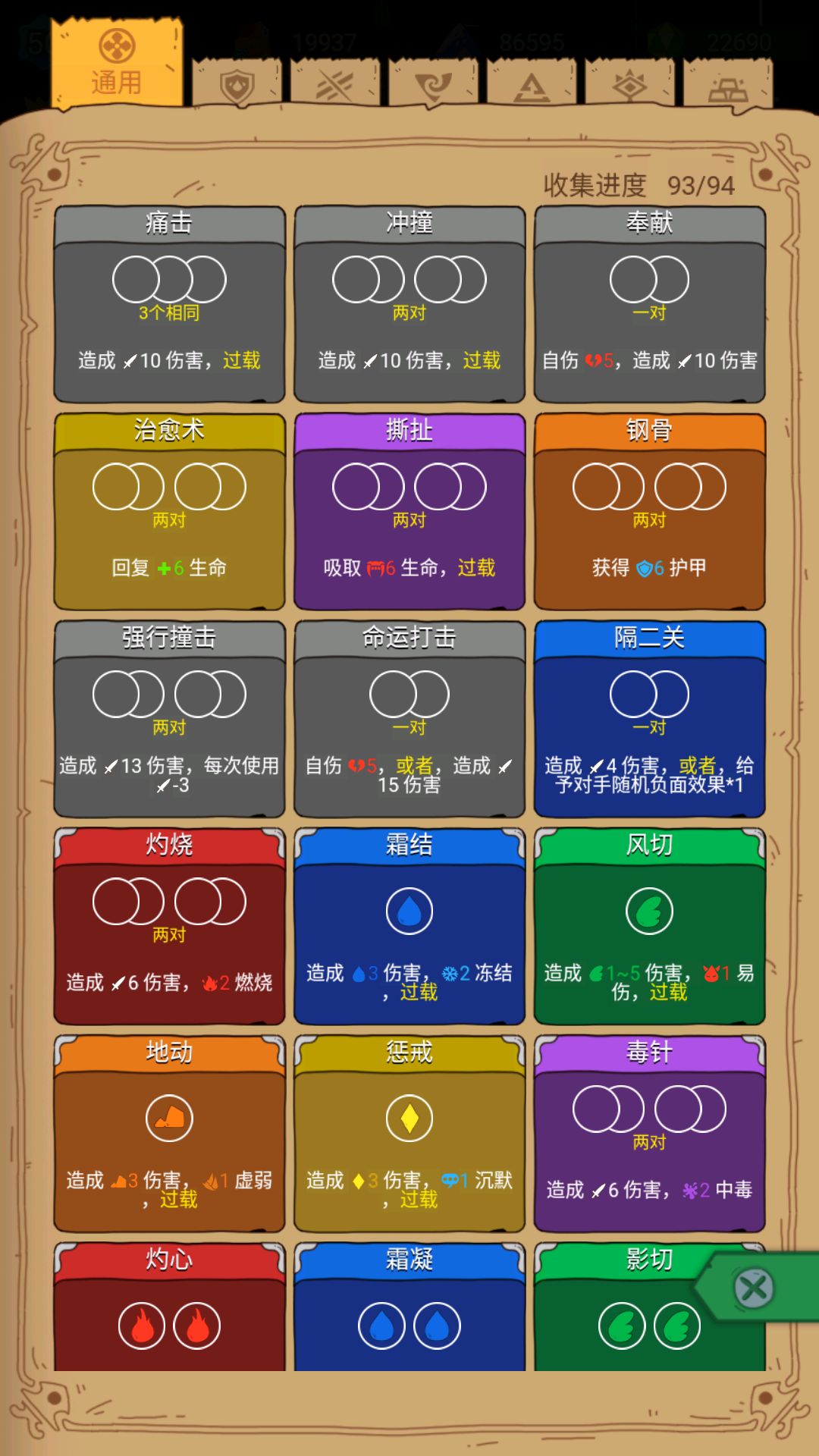
Task: Select the 撕扯 skill card
Action: (x=409, y=512)
